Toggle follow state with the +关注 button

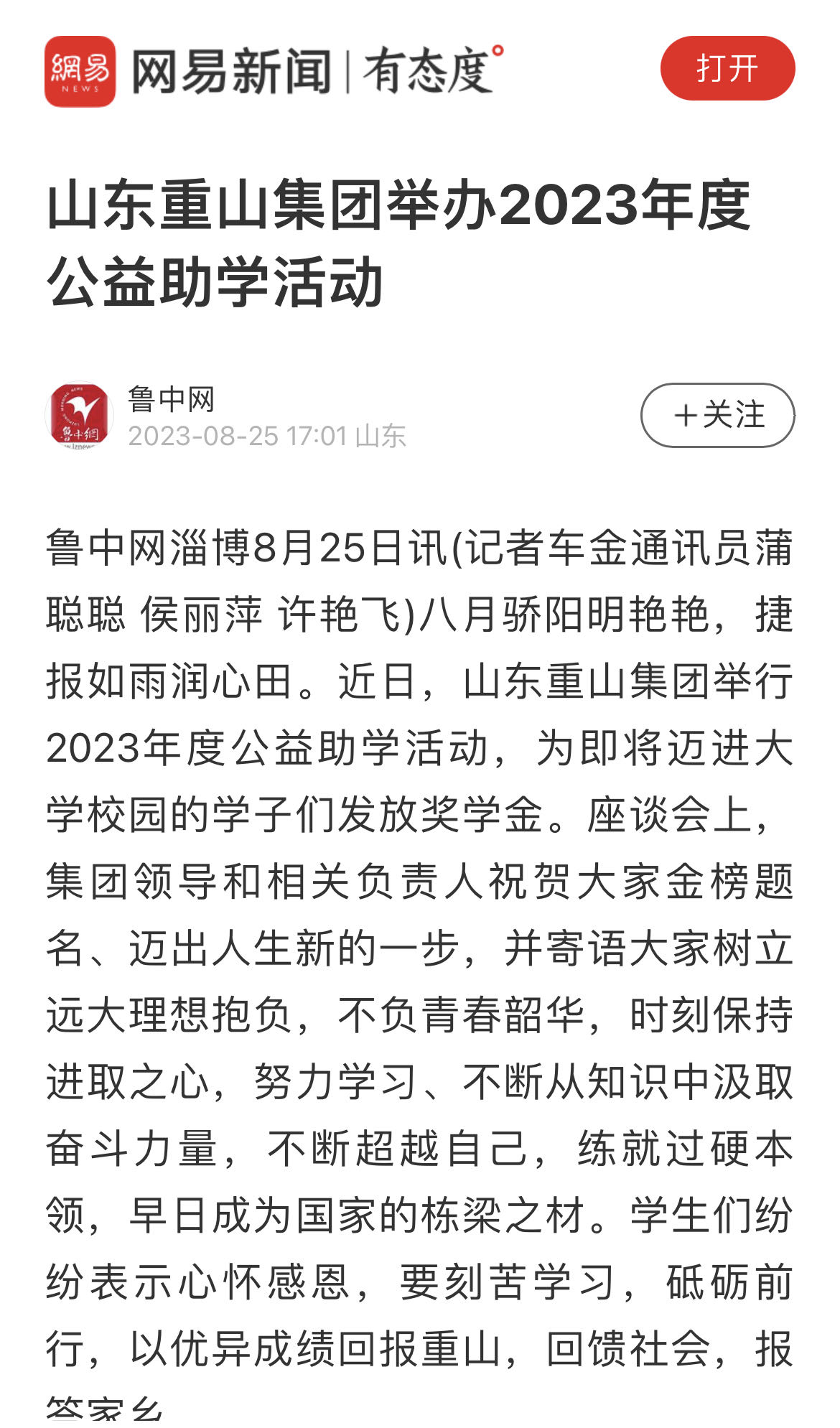click(x=720, y=414)
